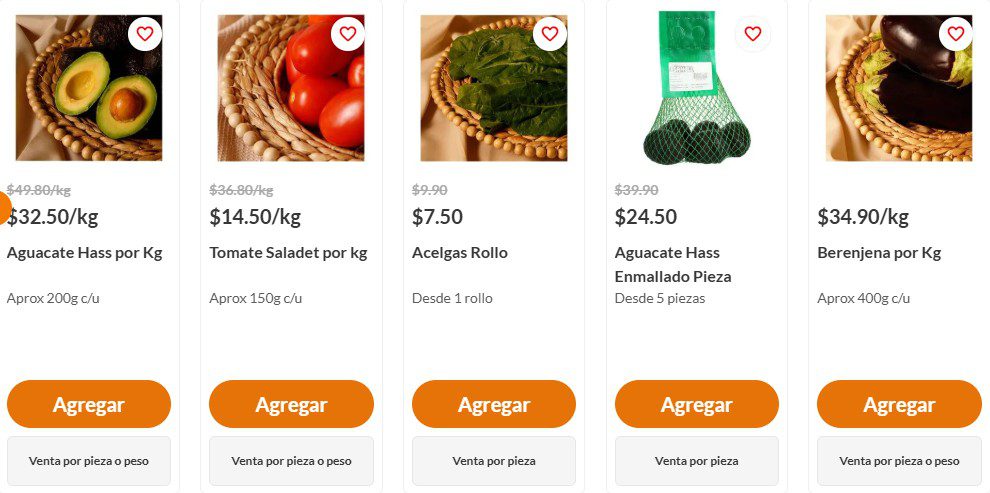The height and width of the screenshot is (493, 990).
Task: Add Aguacate Hass Enmallado Pieza to cart
Action: point(696,404)
